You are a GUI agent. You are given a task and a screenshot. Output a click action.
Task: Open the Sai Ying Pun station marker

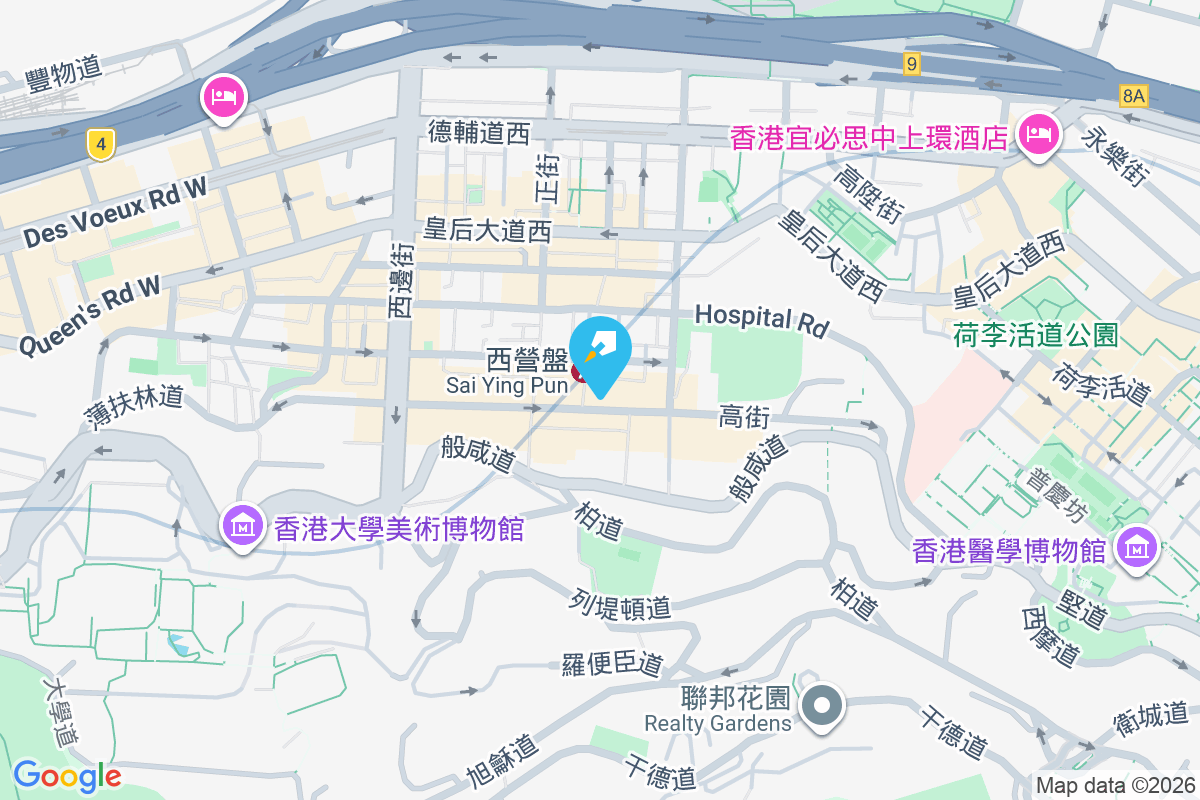coord(578,373)
